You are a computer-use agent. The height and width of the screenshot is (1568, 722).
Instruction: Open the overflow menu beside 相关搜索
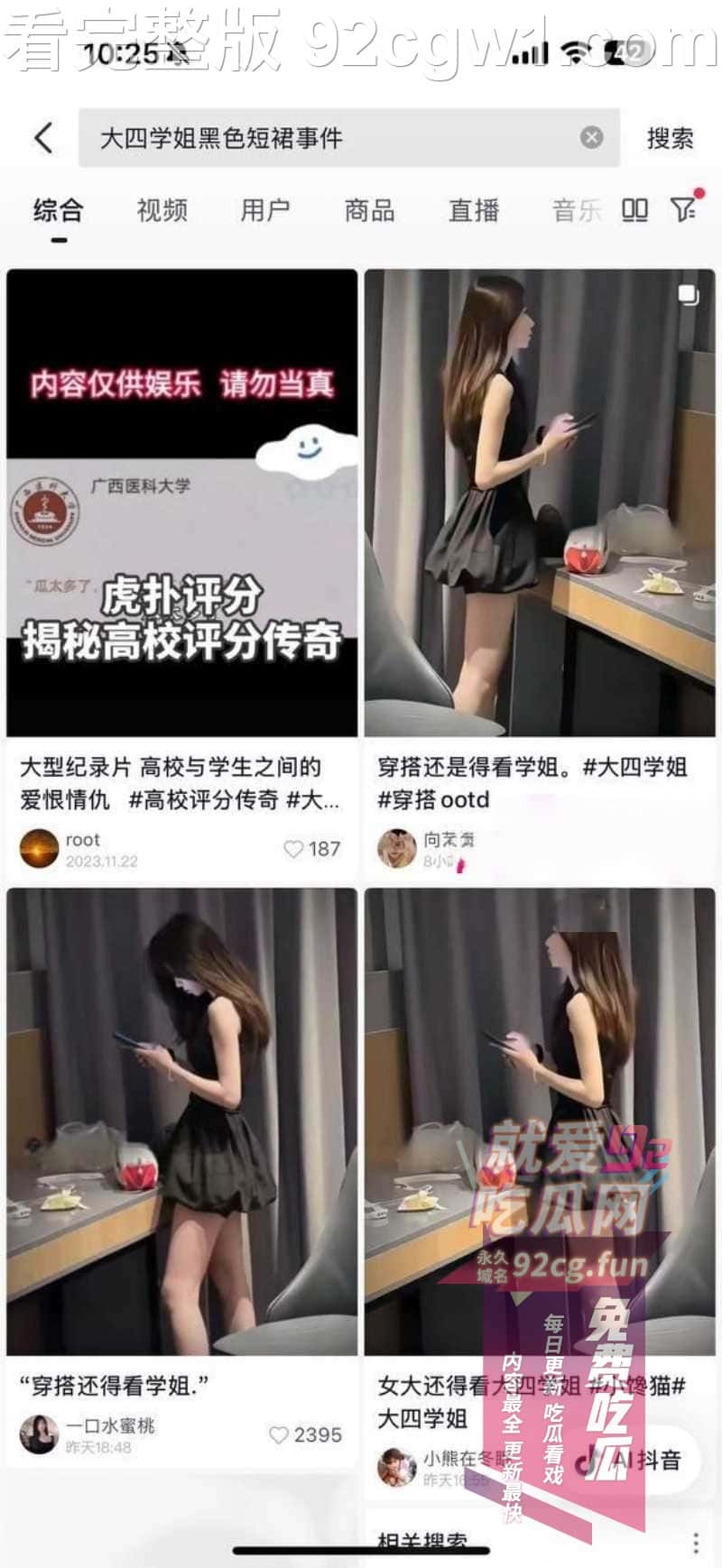696,1543
